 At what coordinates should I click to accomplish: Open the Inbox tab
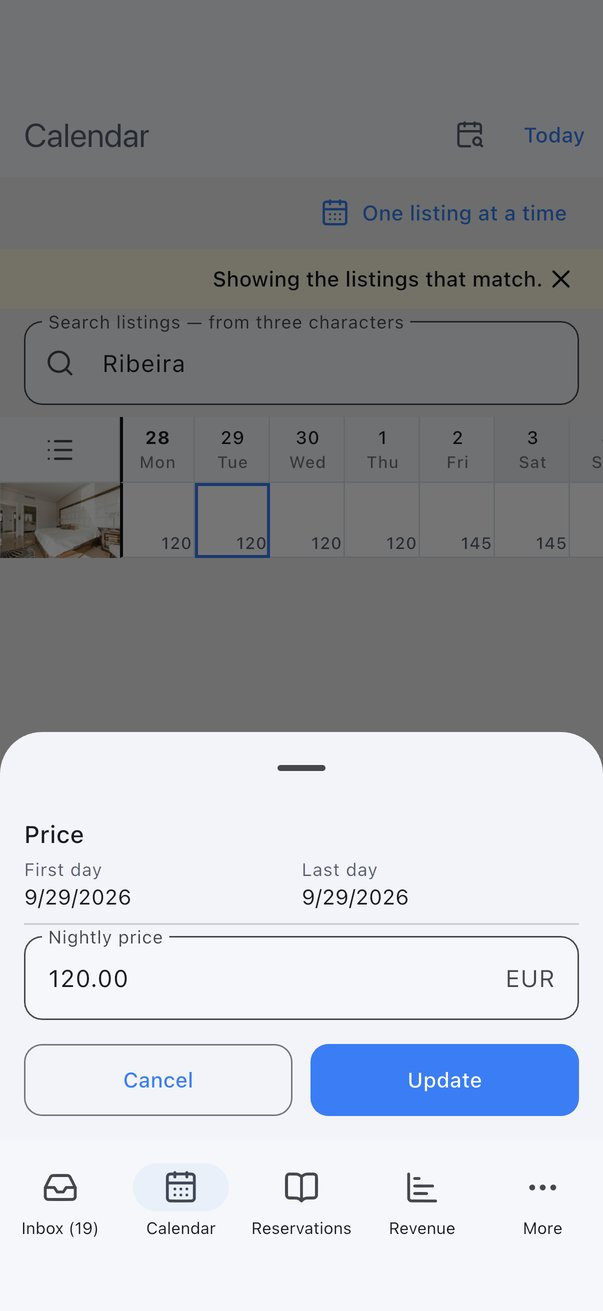tap(60, 1203)
